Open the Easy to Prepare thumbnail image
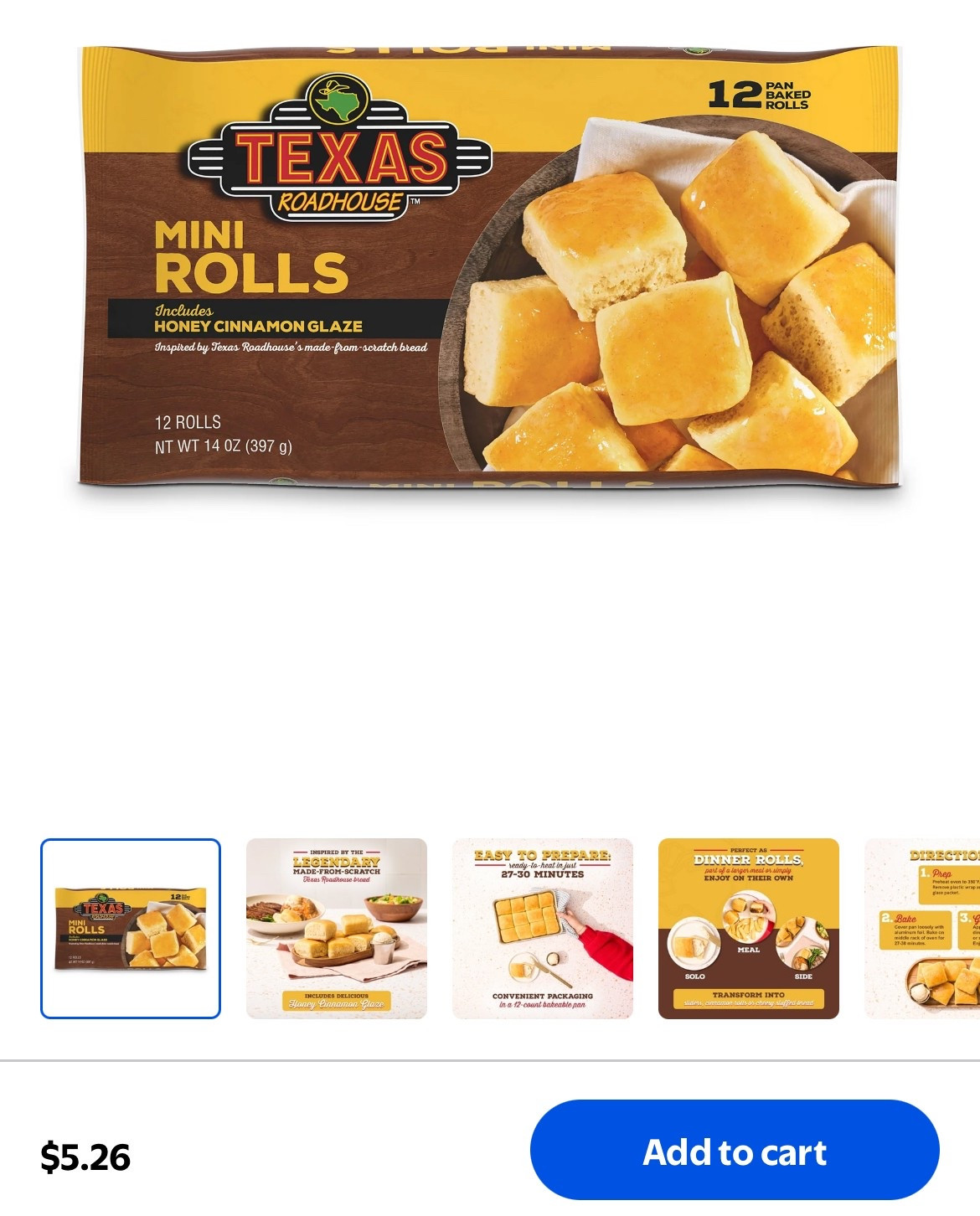980x1216 pixels. pos(543,928)
